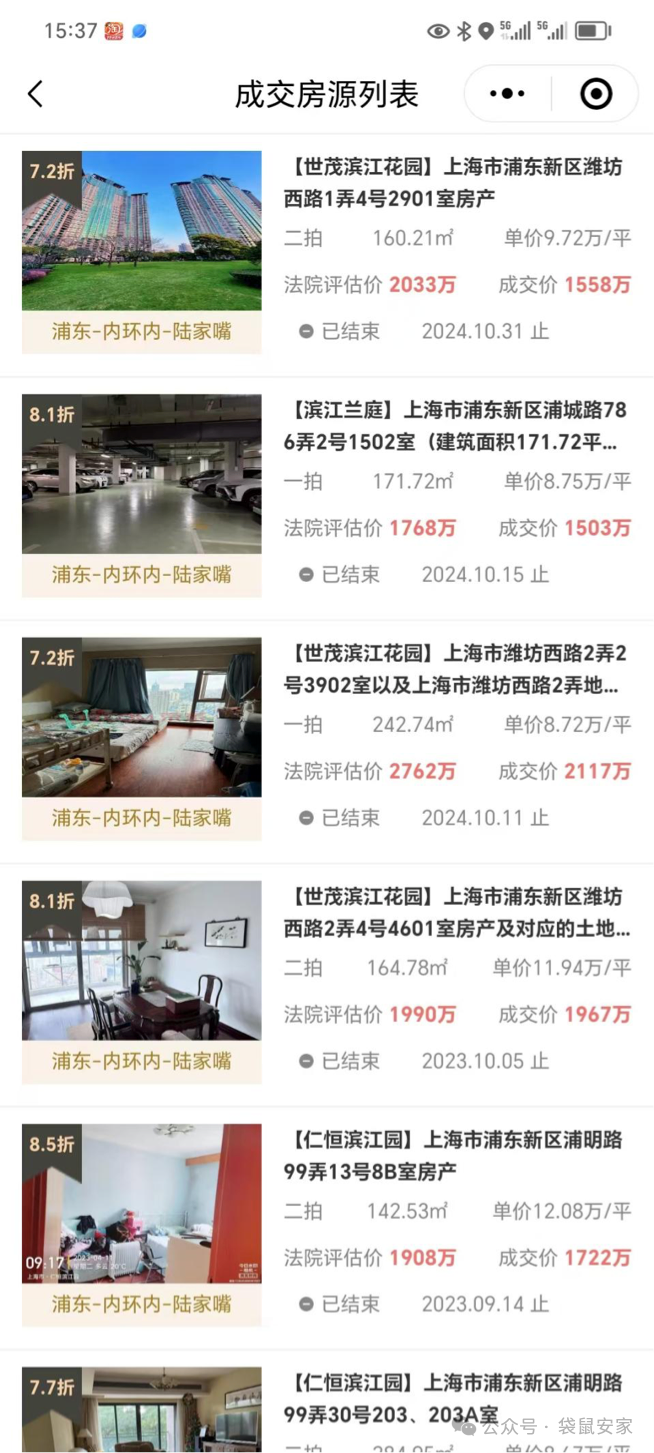654x1453 pixels.
Task: View the 仁恒滨江园 99弄30号203 listing
Action: pos(456,1398)
